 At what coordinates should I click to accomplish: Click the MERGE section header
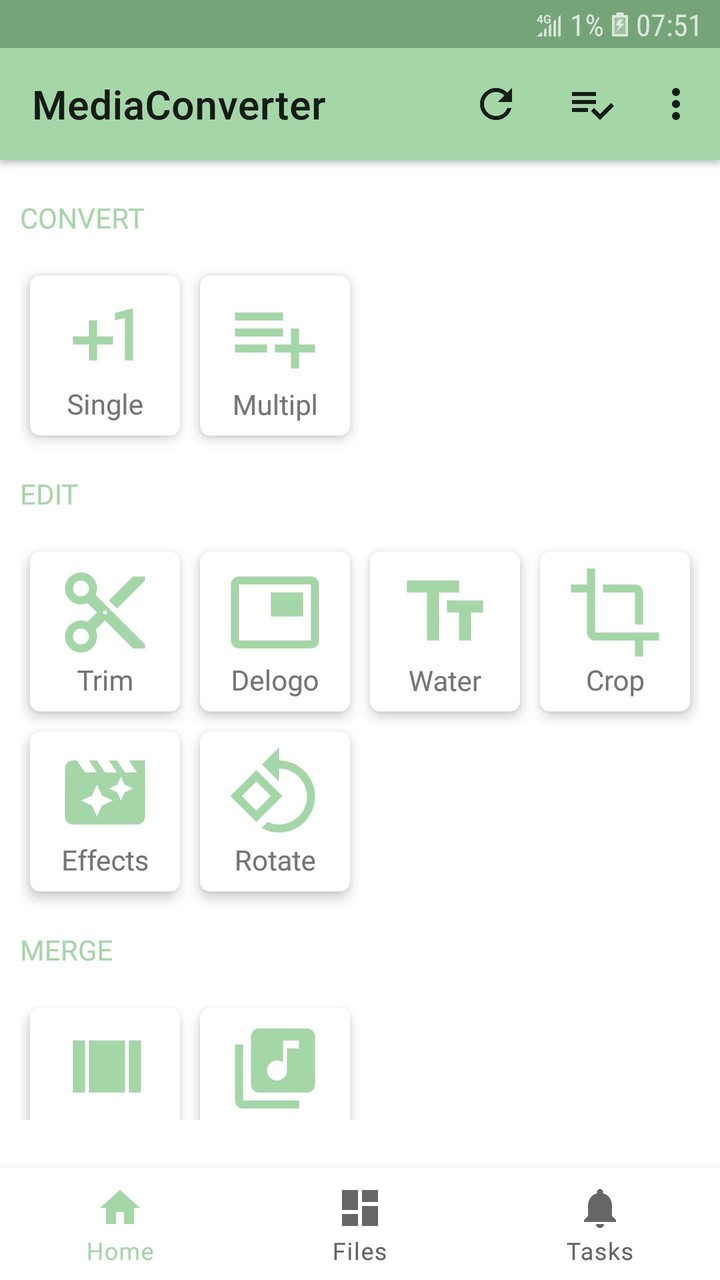point(66,950)
